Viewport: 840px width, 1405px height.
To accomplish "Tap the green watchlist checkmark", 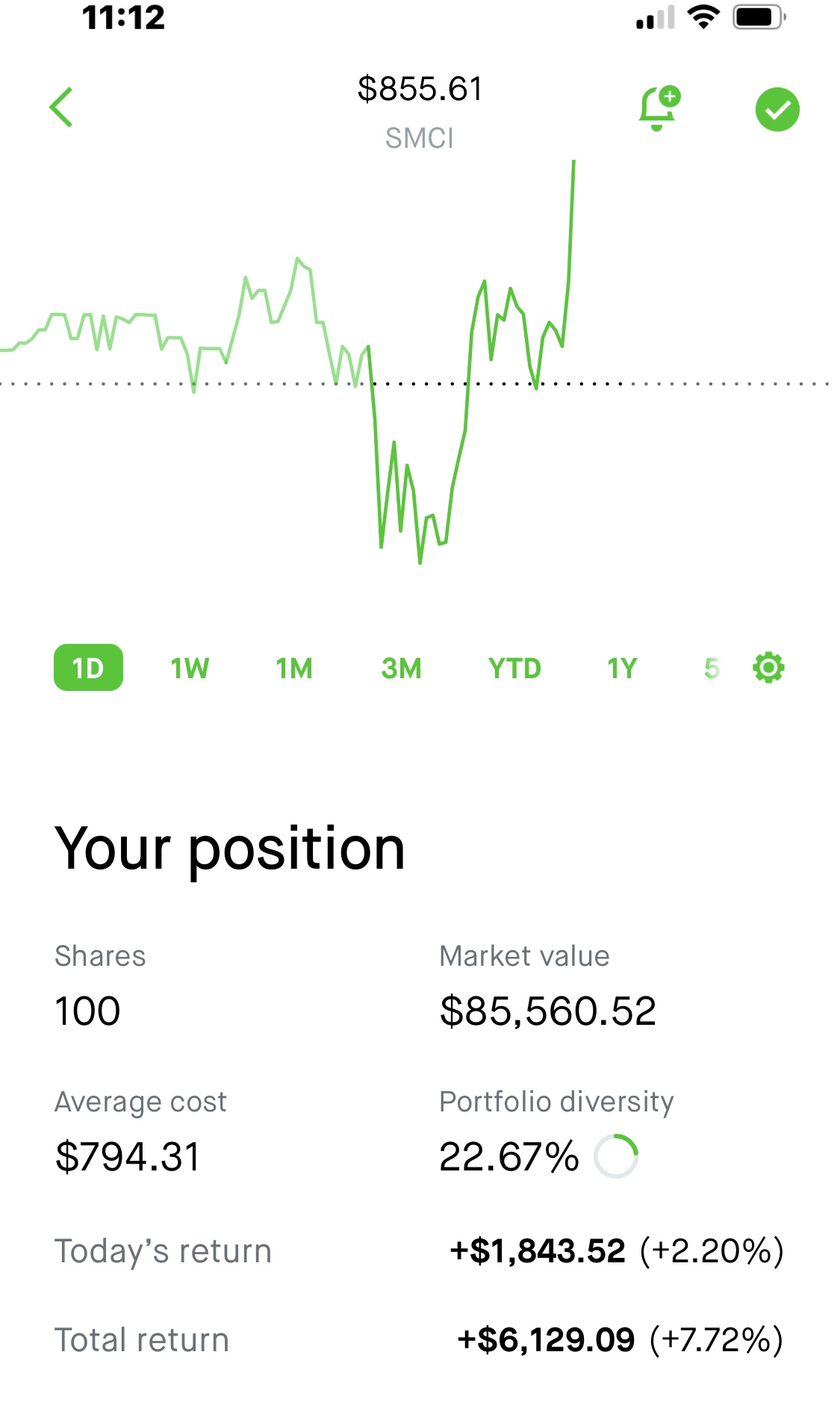I will pos(777,110).
